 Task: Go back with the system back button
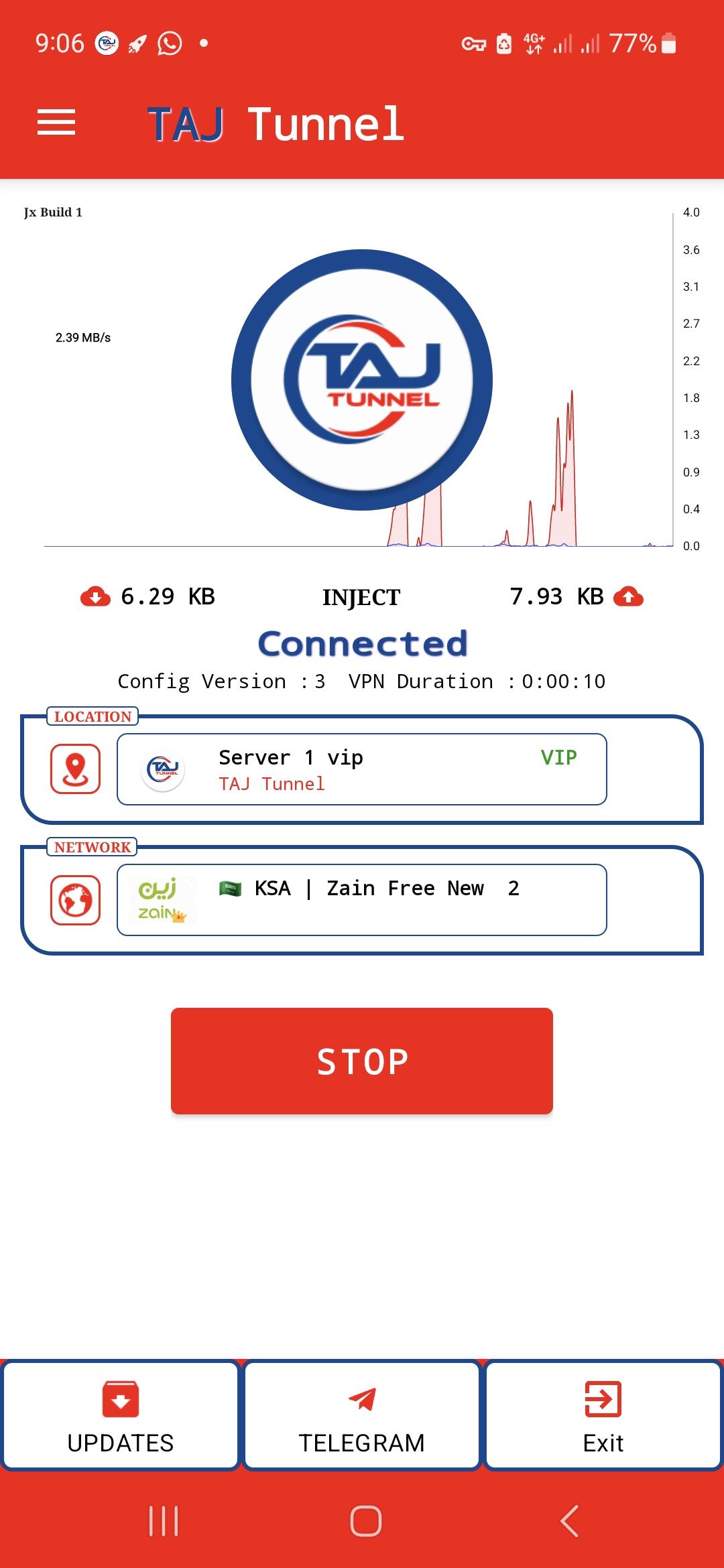pyautogui.click(x=569, y=1521)
